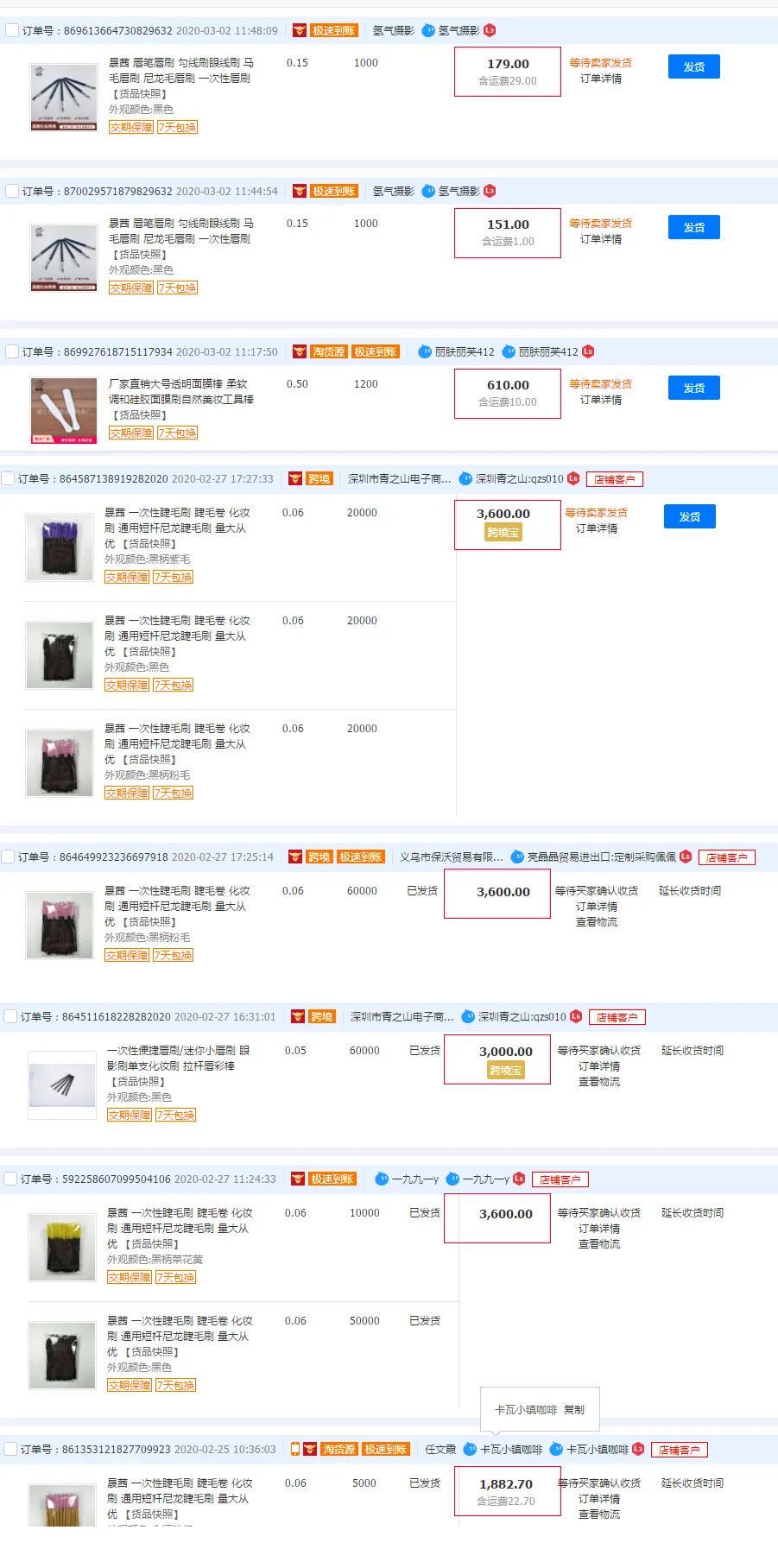Open buyer 丽肤丽芙412 profile link

coord(464,351)
